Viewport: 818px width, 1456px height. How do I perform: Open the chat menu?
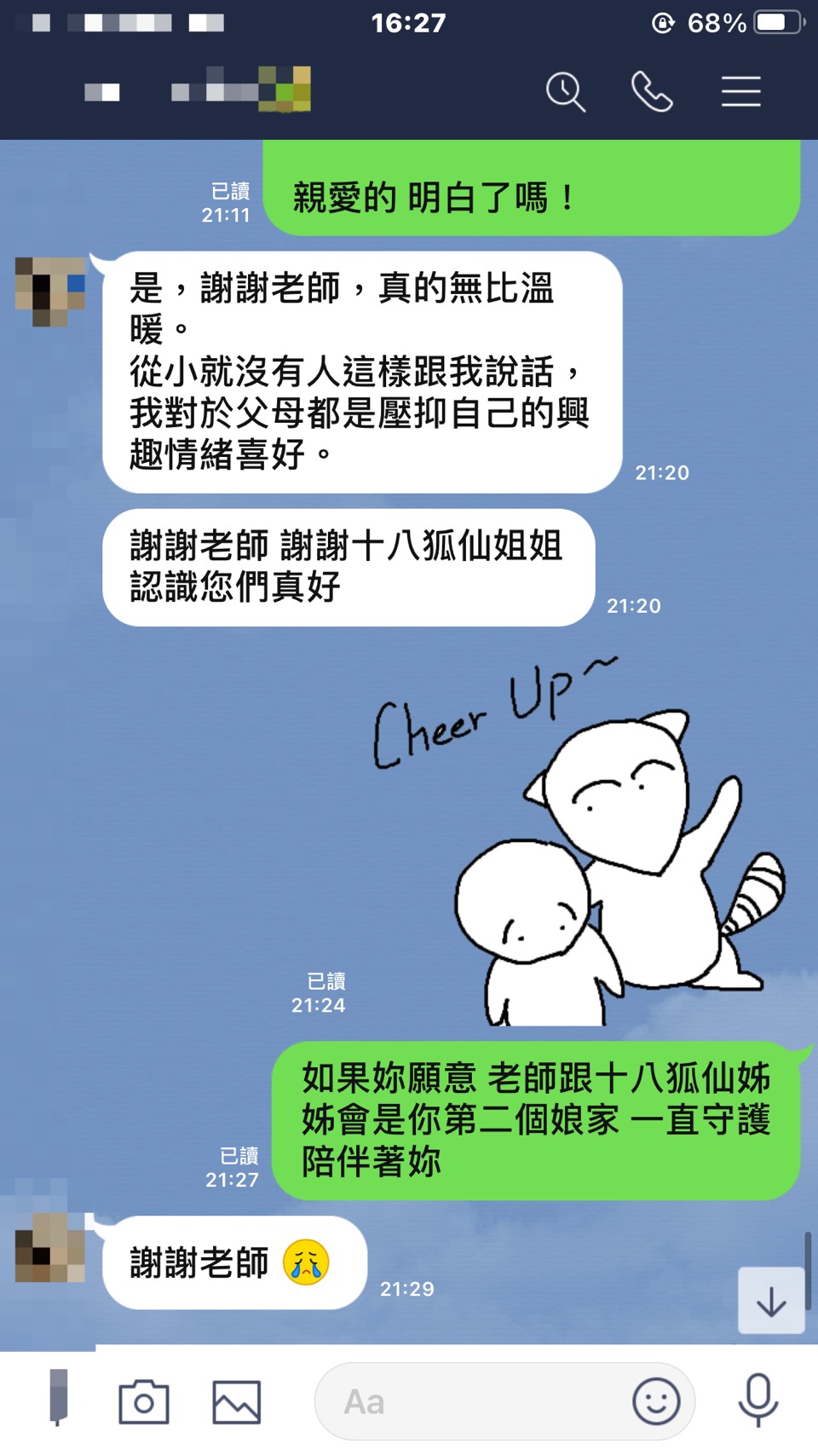740,91
